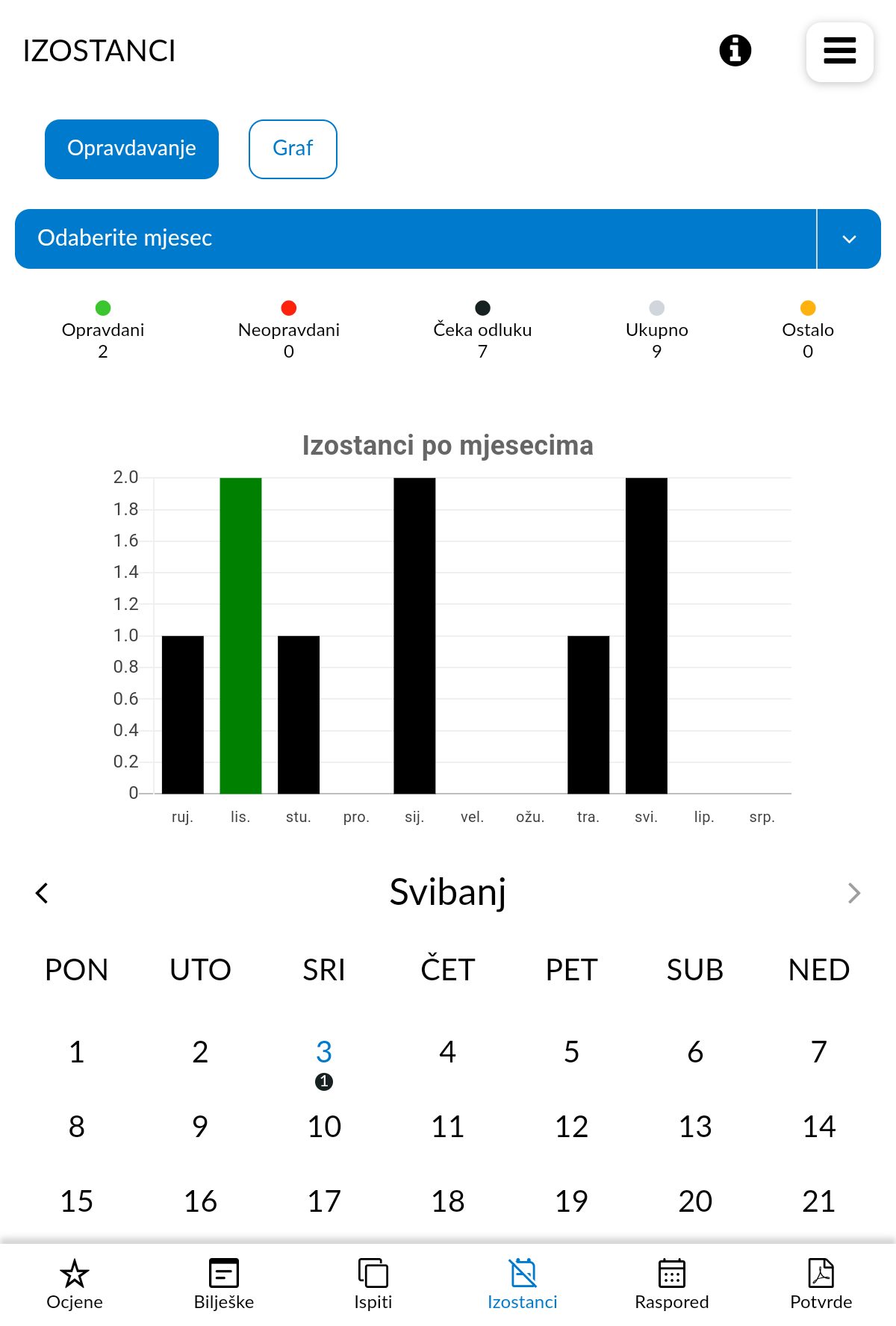Open the info icon
Screen dimensions: 896x1326
click(735, 51)
